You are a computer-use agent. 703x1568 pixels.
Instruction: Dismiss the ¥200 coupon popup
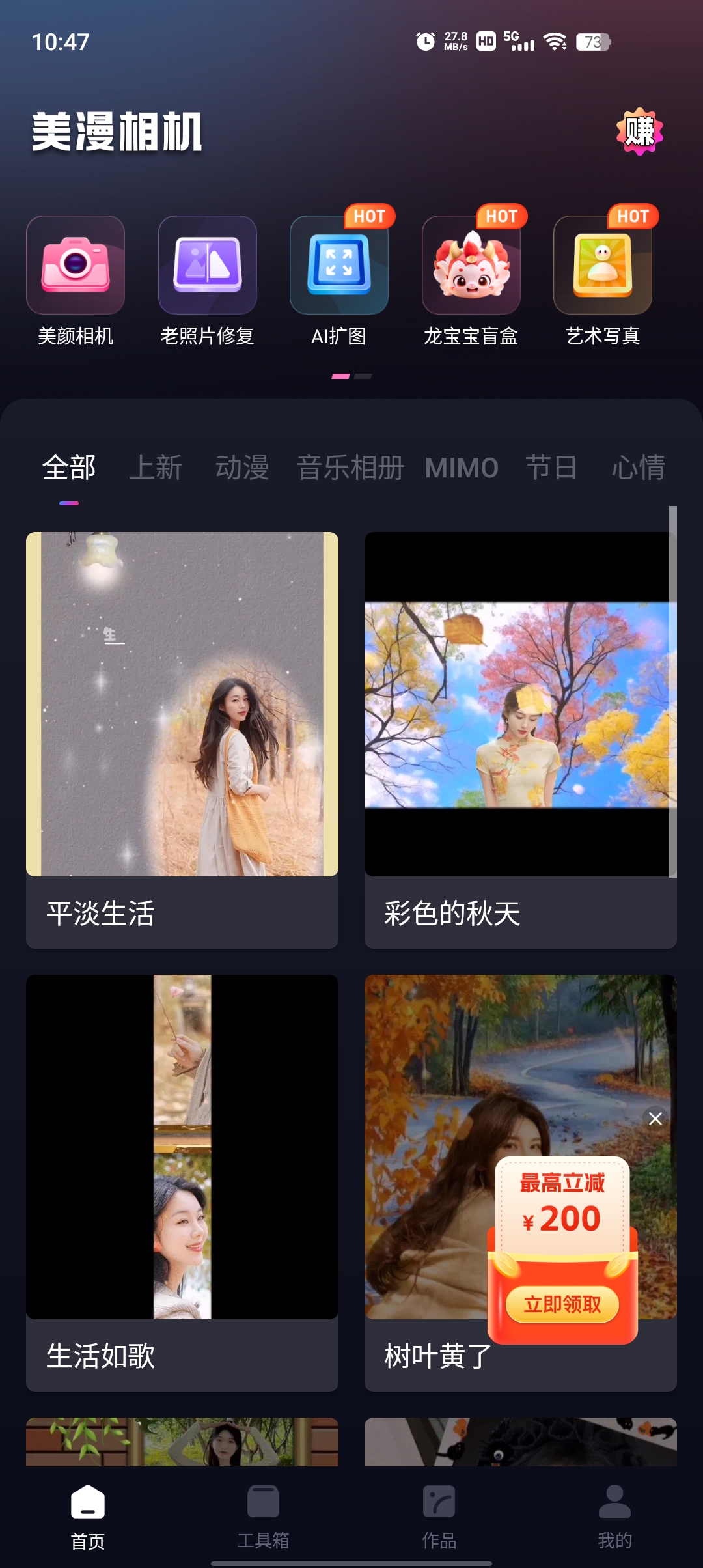click(x=655, y=1119)
